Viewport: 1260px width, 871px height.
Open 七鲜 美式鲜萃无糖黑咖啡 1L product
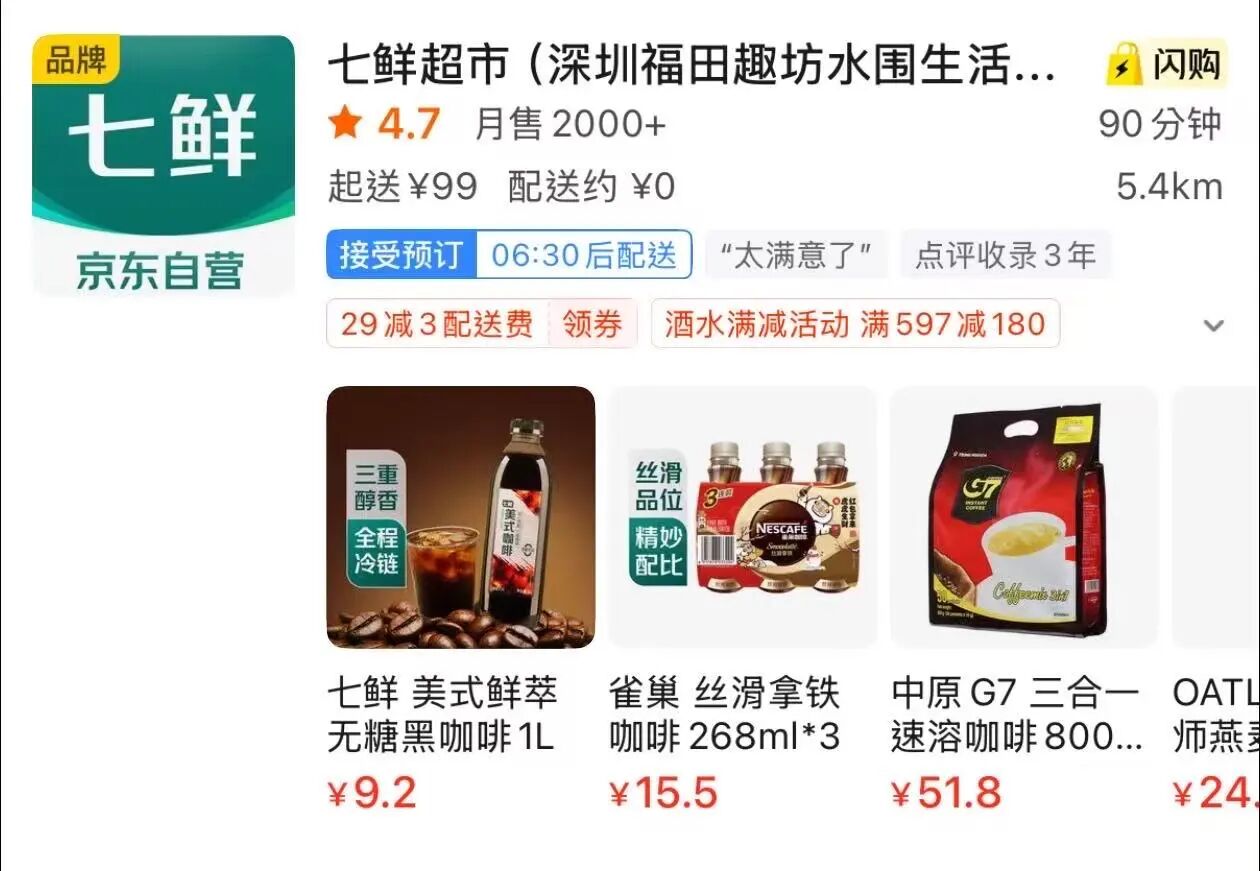(460, 517)
